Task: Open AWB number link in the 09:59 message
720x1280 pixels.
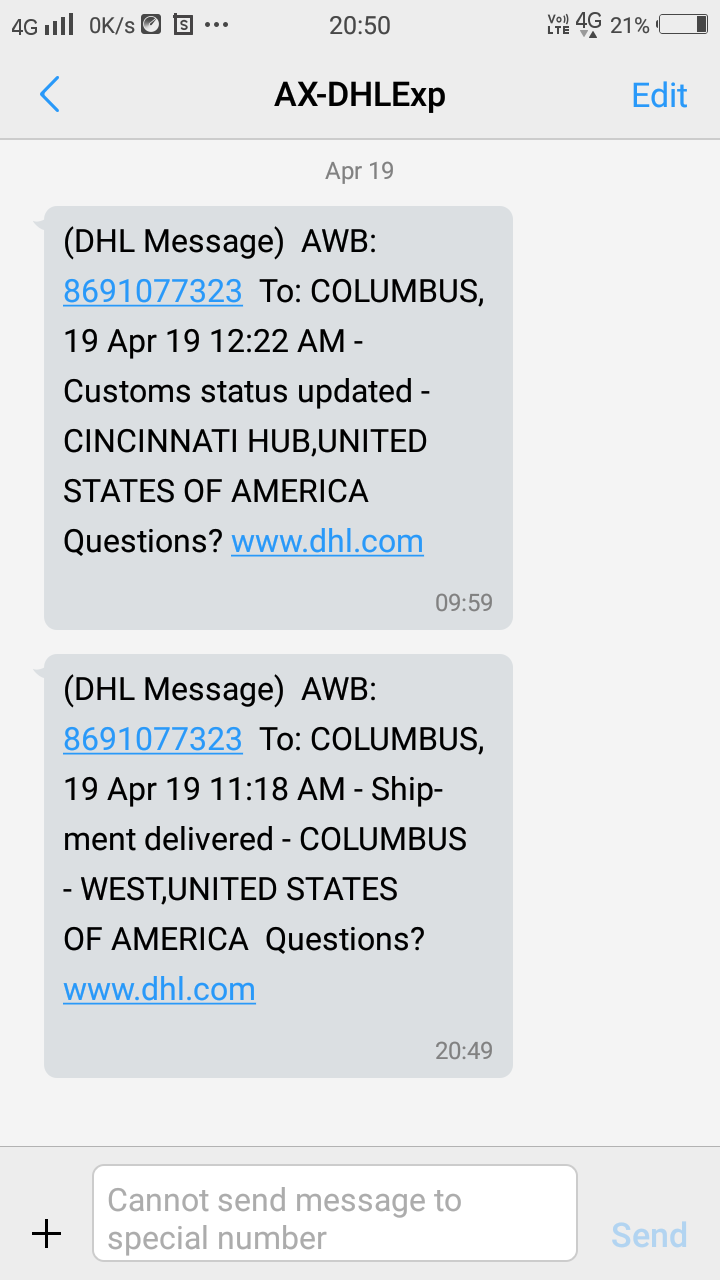Action: pos(152,291)
